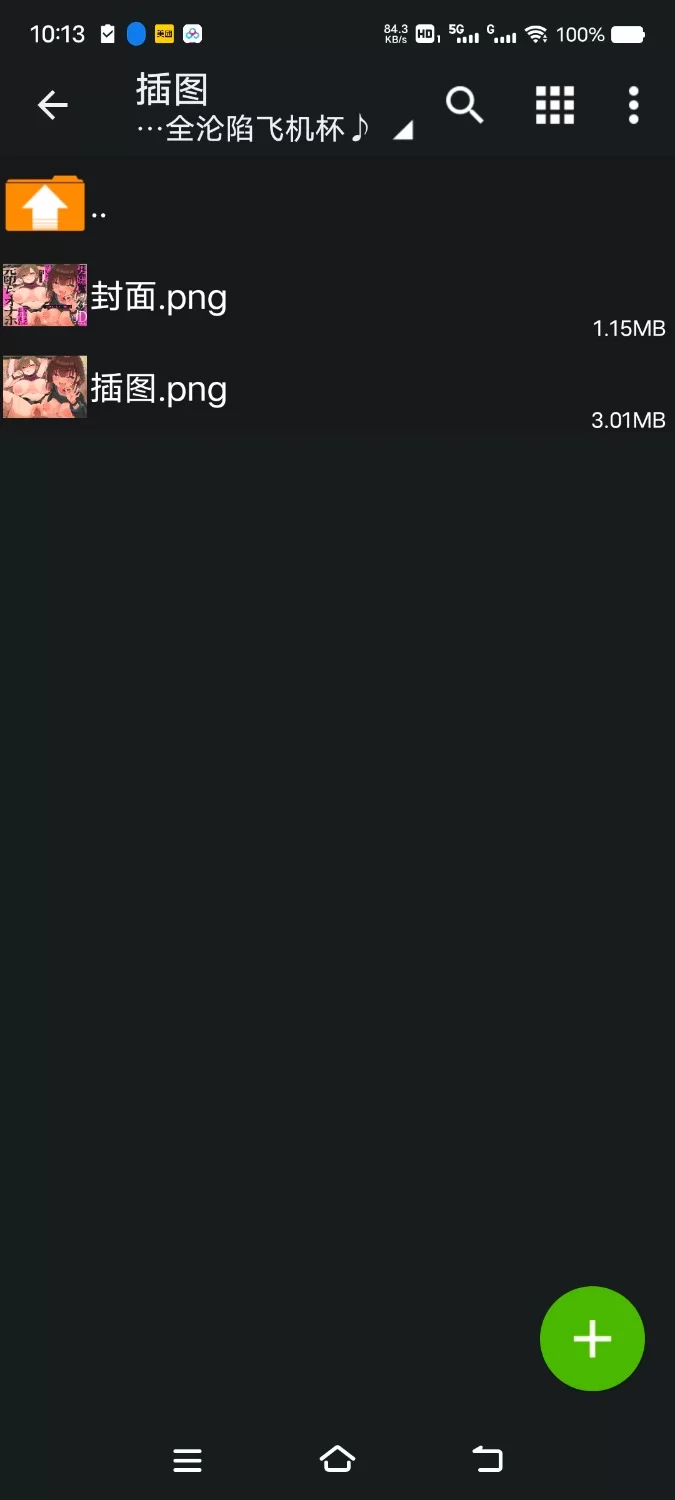The width and height of the screenshot is (675, 1500).
Task: Open the recent apps menu button
Action: [187, 1460]
